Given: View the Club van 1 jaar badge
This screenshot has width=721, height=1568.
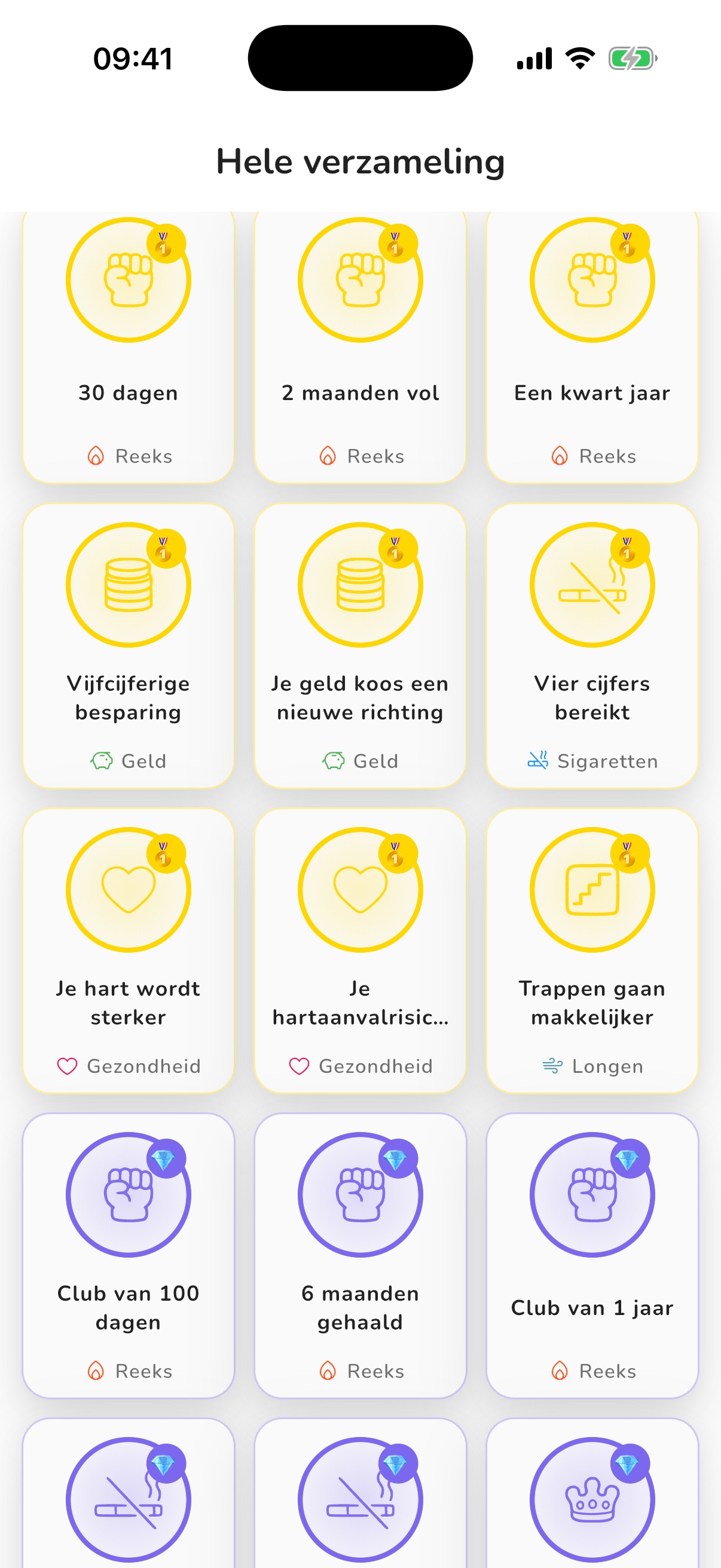Looking at the screenshot, I should coord(592,1256).
